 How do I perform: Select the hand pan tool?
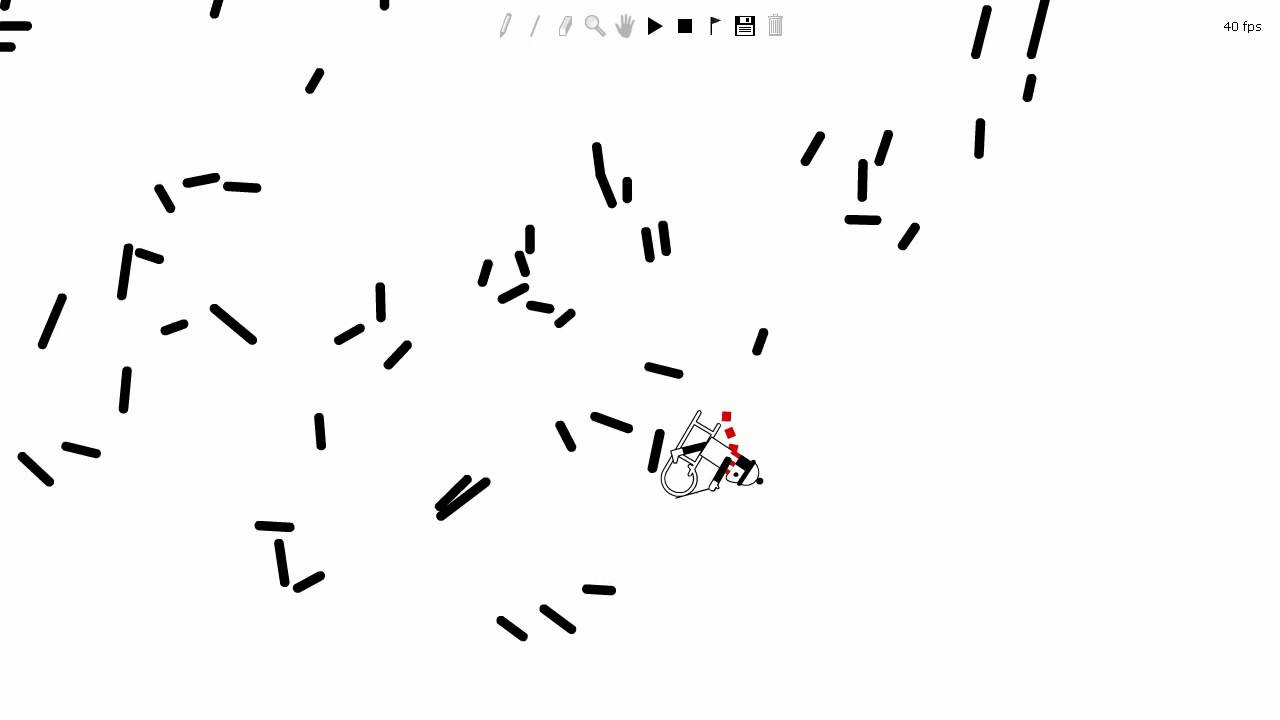(625, 26)
